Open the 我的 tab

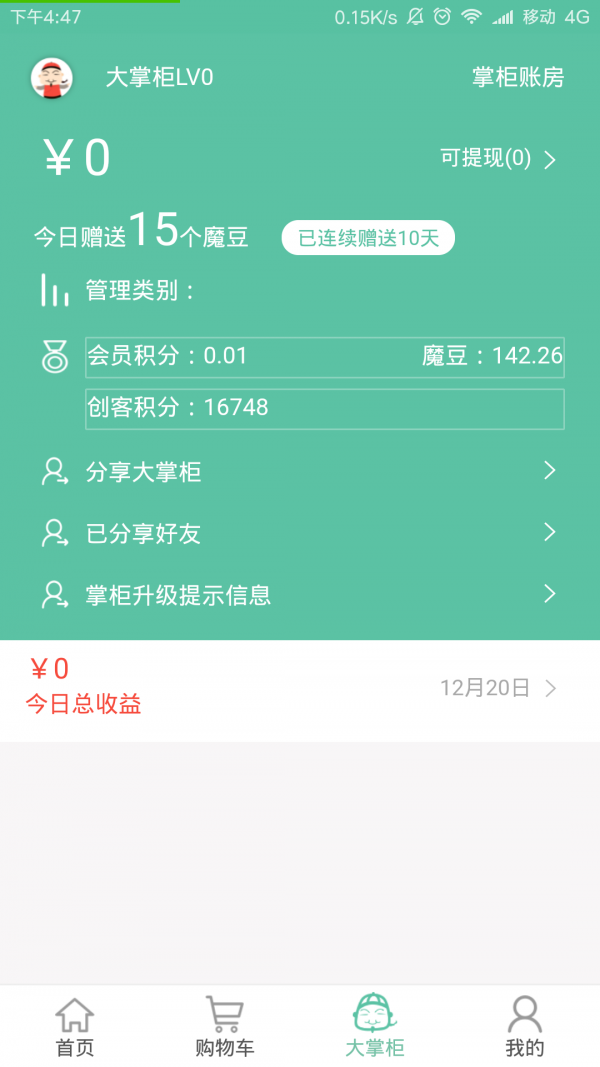click(x=524, y=1027)
